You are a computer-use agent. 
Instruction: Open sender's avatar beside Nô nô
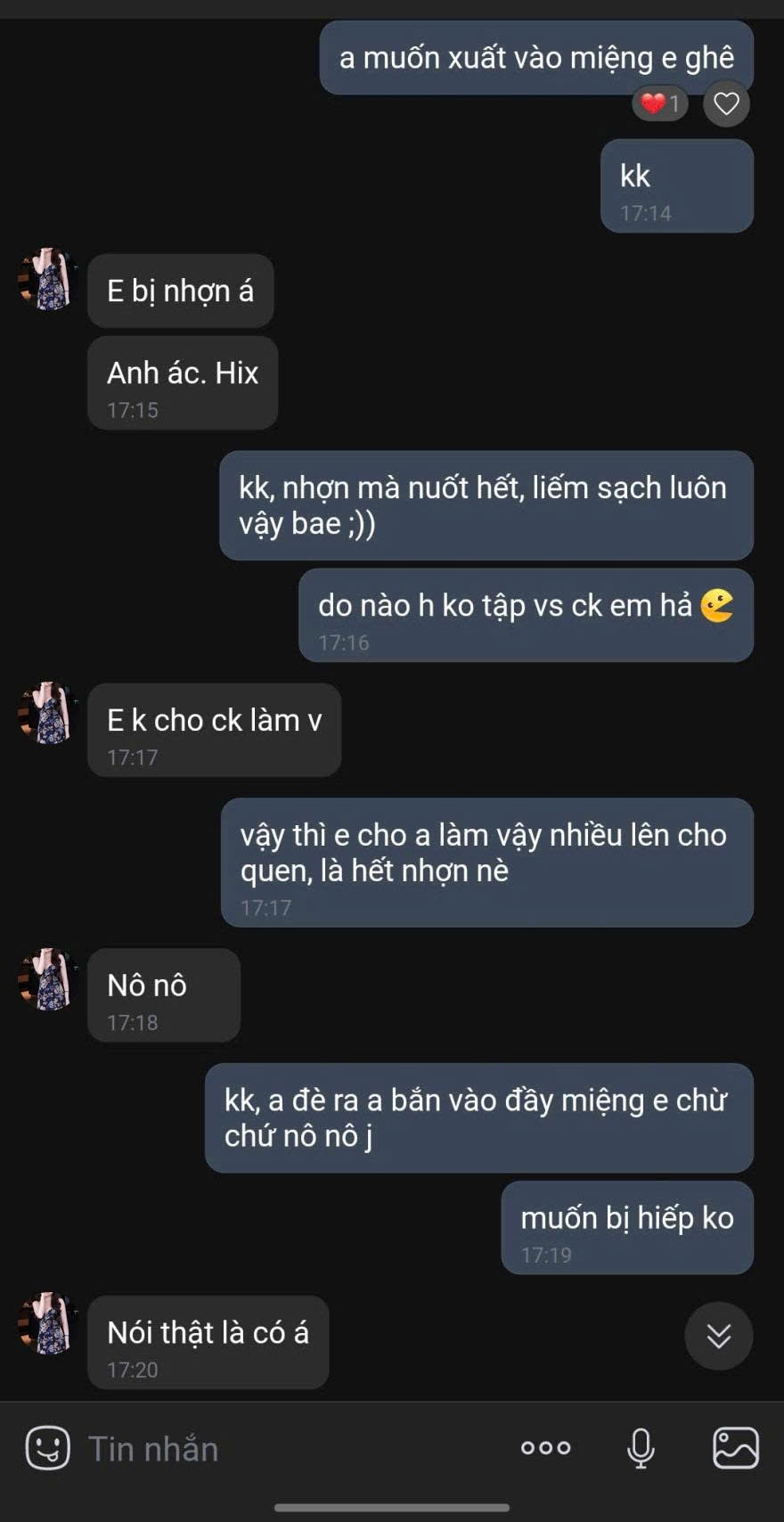48,979
